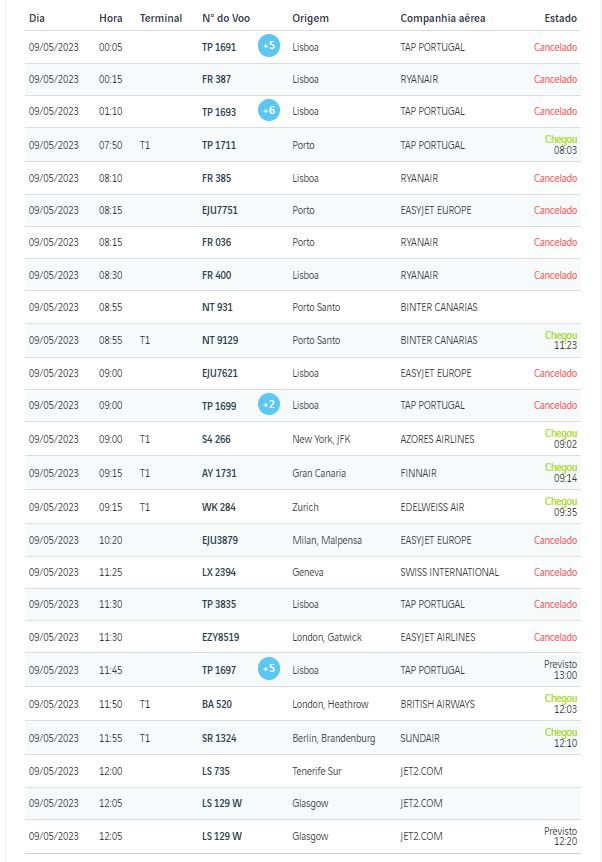
Task: Expand the +6 codeshare badge for TP 1693
Action: (x=268, y=111)
